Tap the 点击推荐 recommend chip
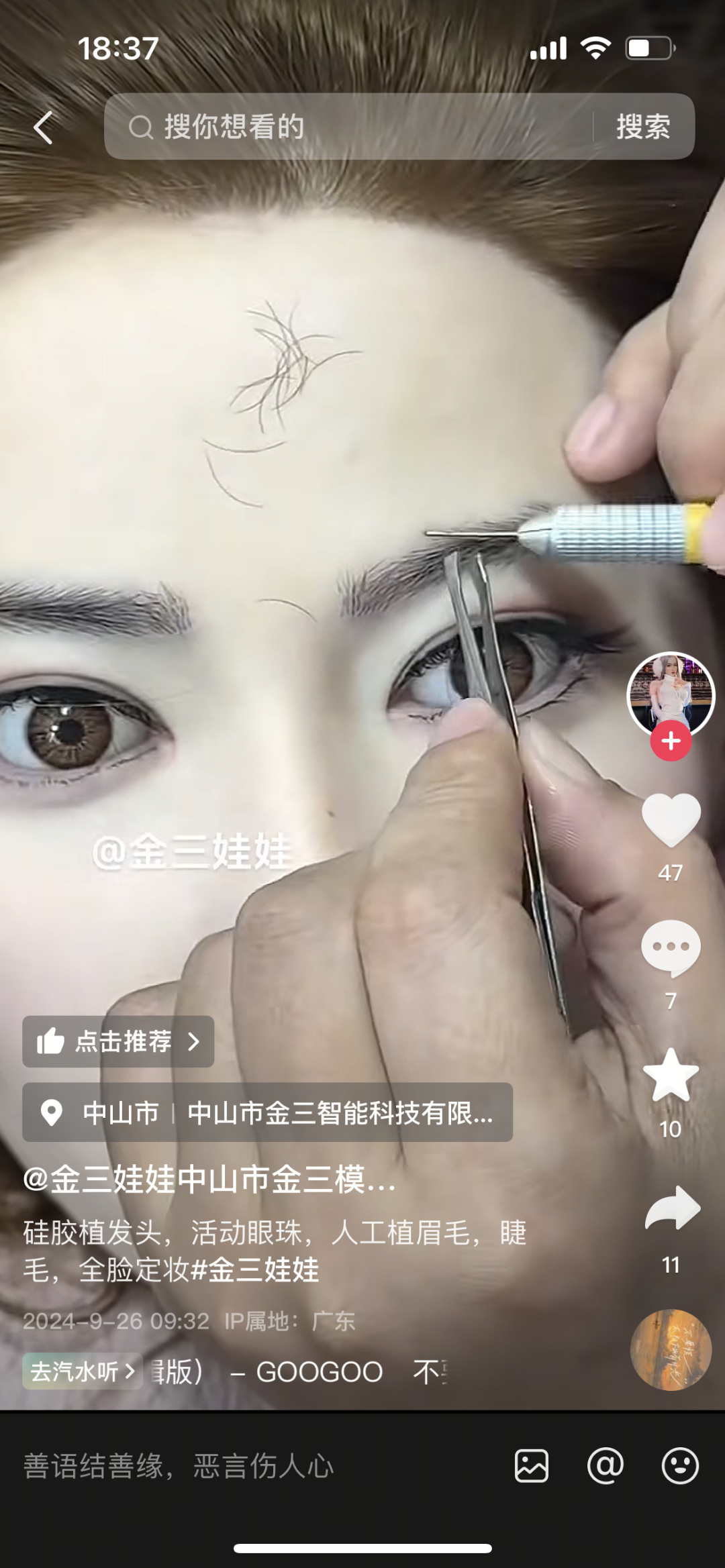 click(x=118, y=1041)
